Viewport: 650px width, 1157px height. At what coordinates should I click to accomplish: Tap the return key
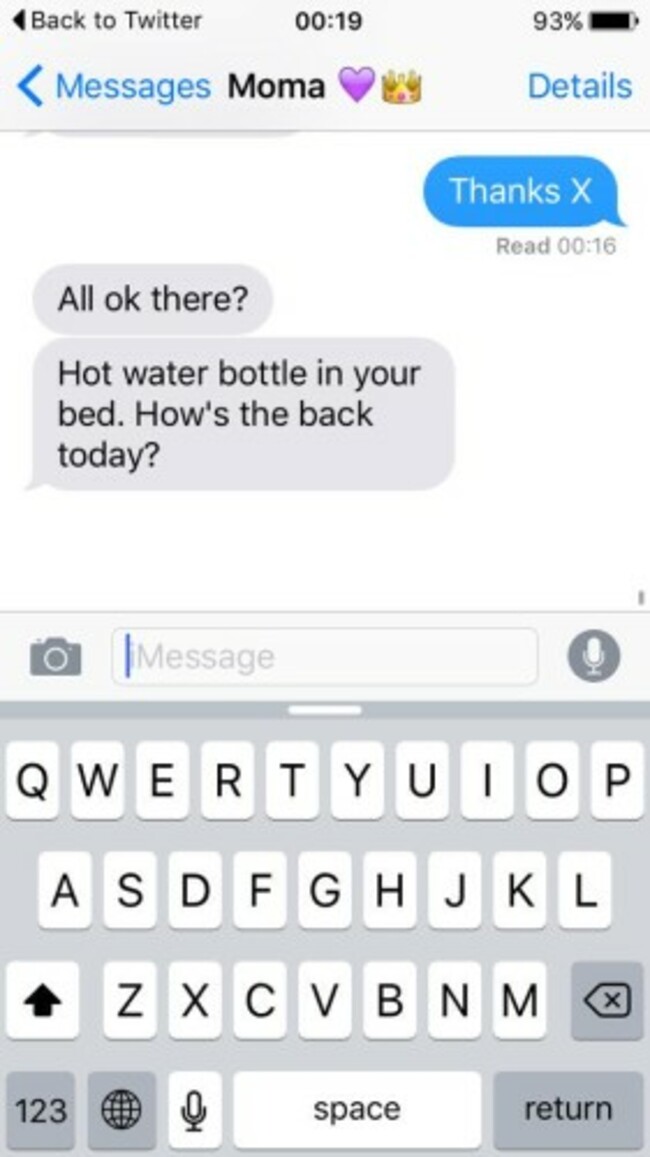point(568,1109)
